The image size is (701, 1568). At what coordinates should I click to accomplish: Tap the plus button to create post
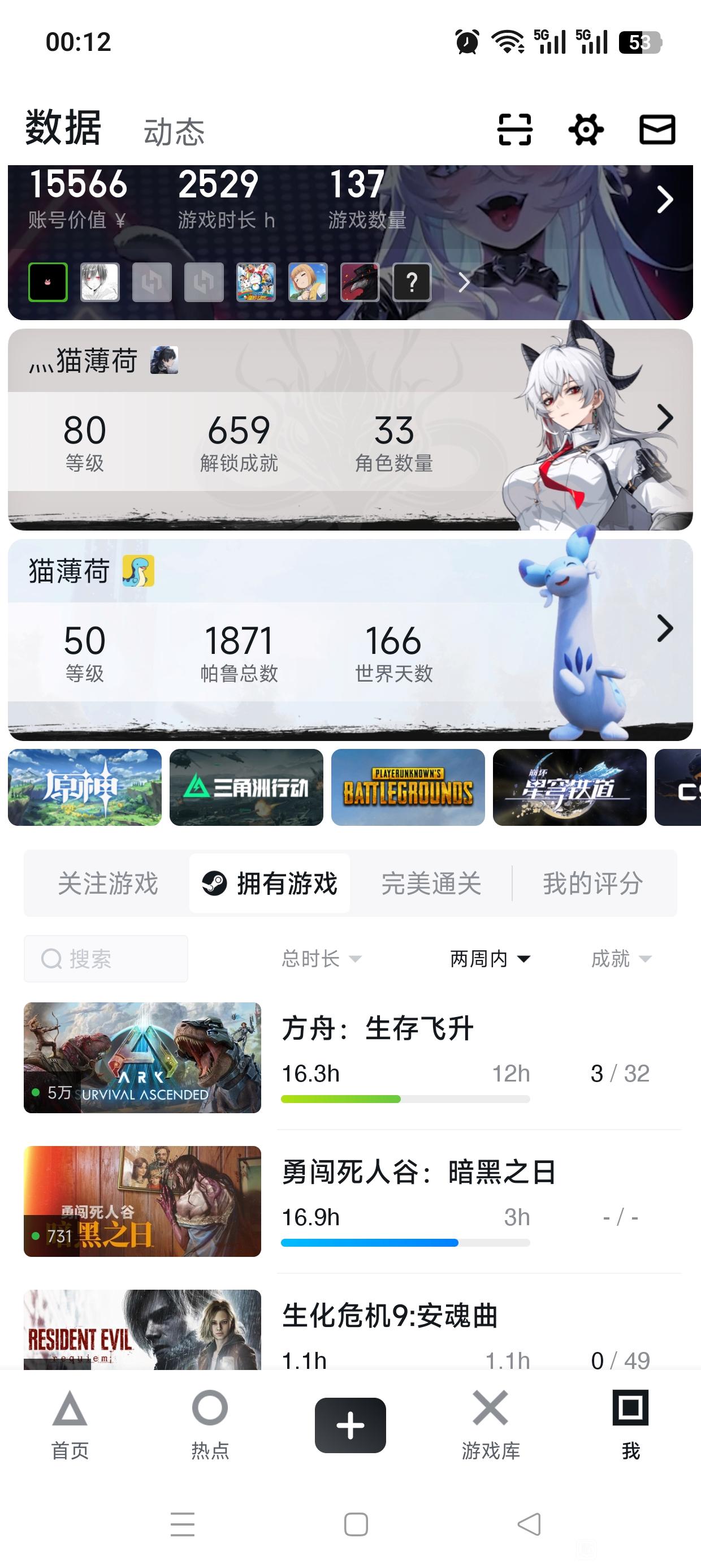[350, 1425]
